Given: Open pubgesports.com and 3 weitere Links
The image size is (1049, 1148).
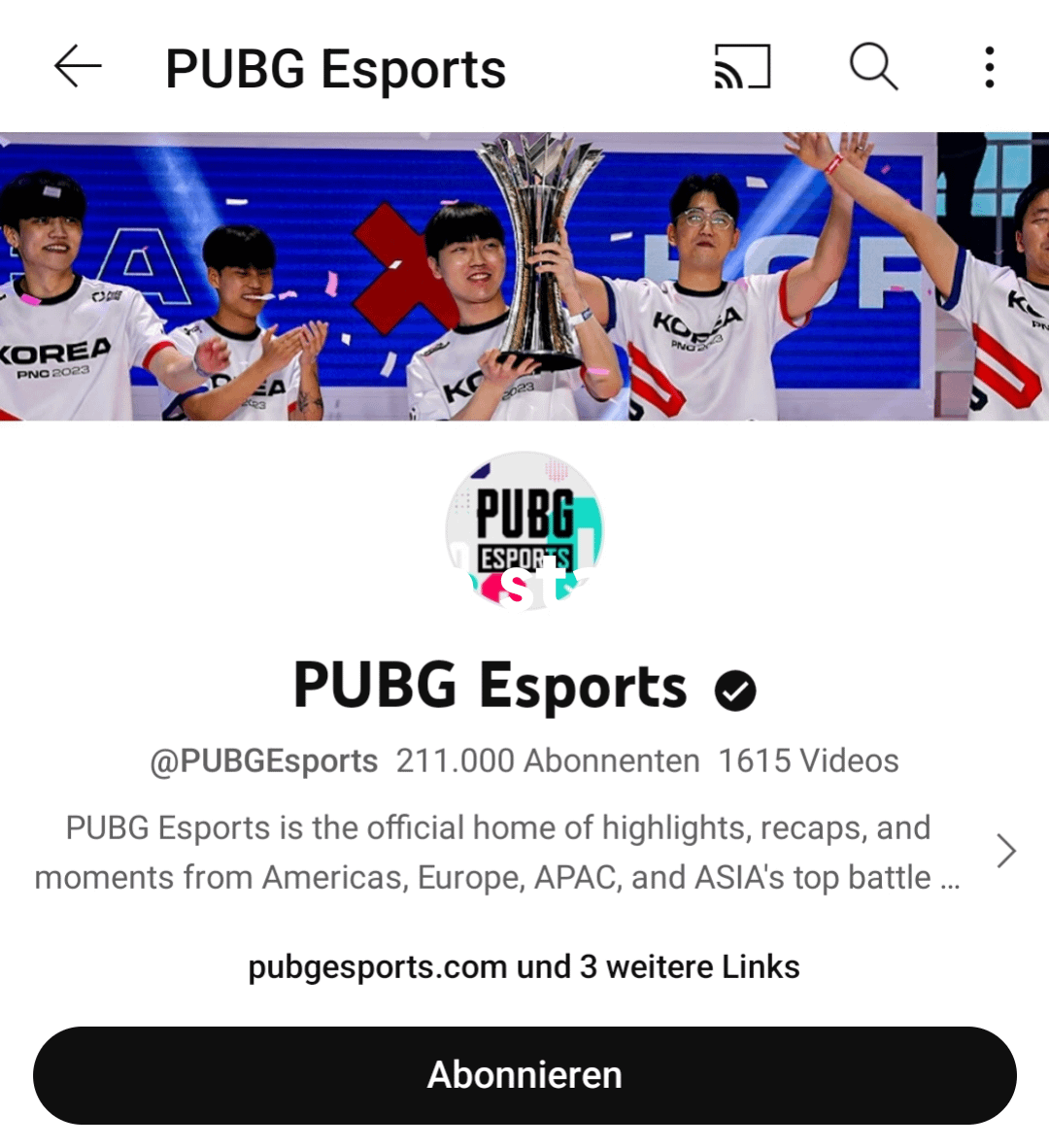Looking at the screenshot, I should click(524, 967).
